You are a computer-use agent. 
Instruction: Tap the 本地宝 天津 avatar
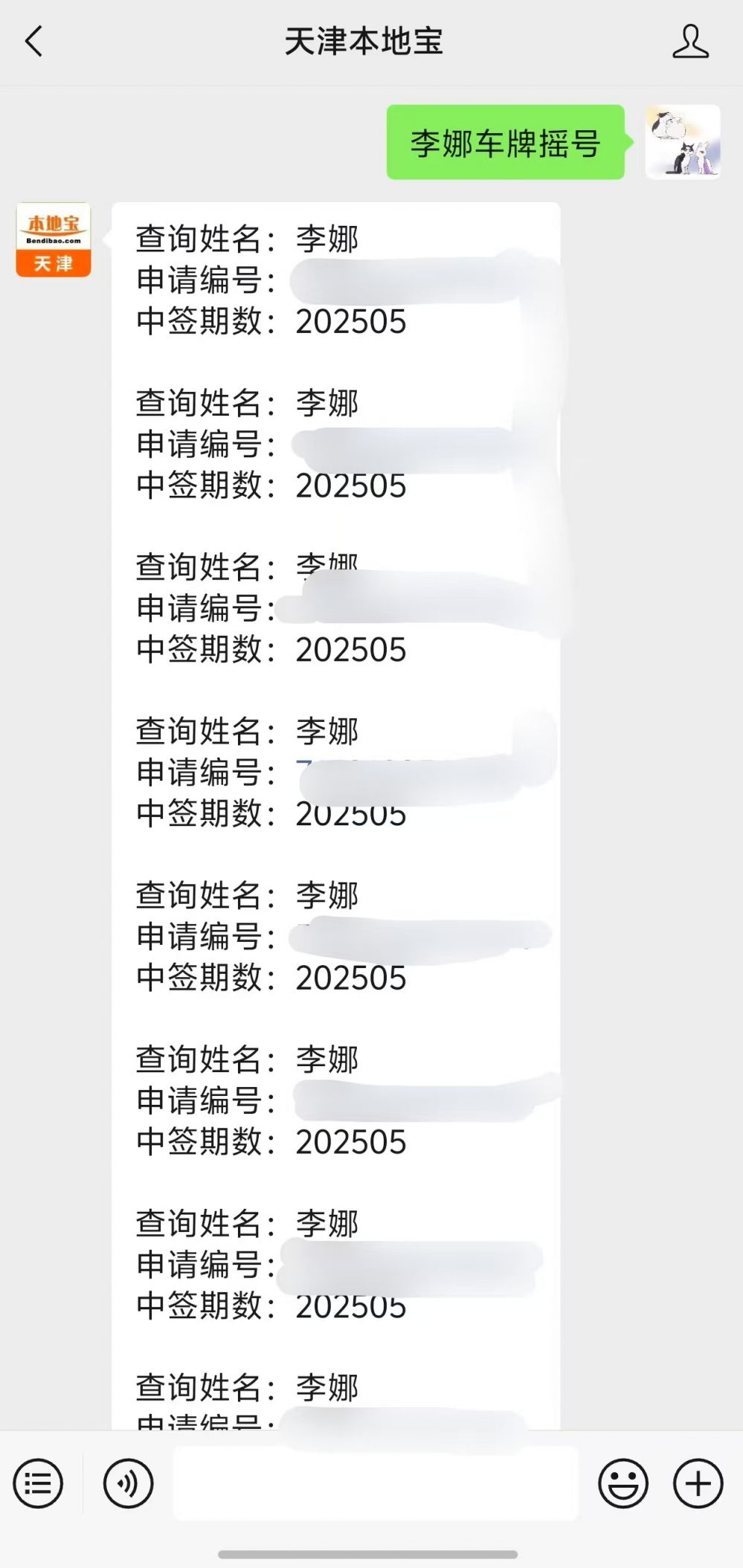54,240
